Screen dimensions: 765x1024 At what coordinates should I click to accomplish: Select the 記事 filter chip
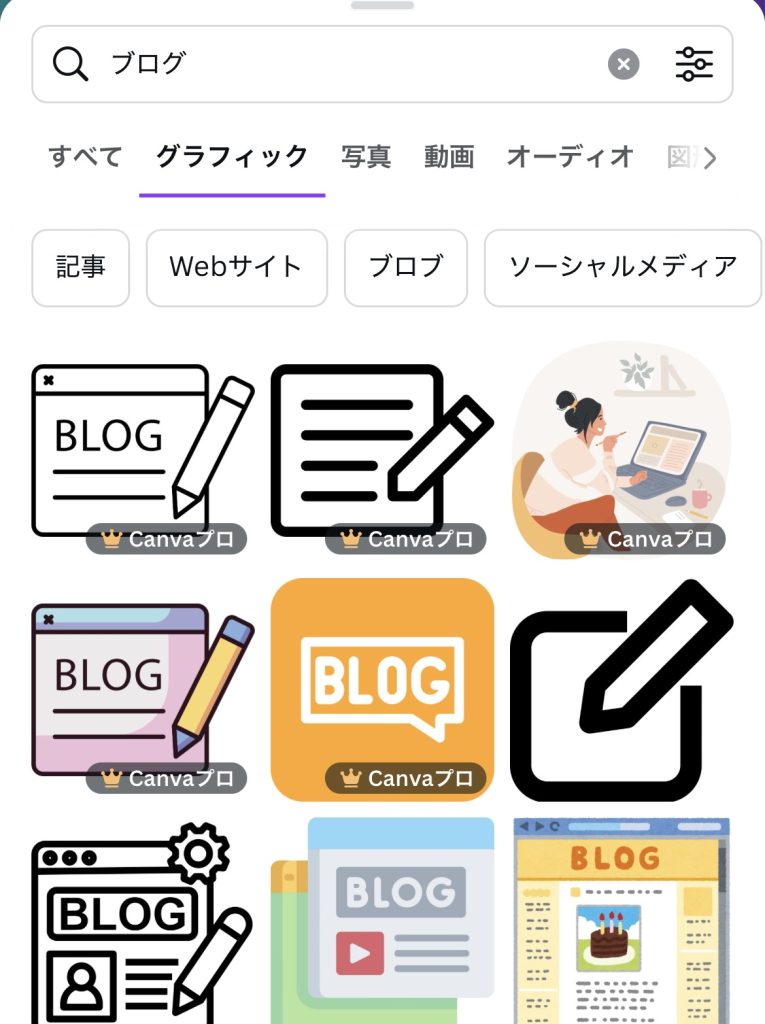(x=81, y=267)
